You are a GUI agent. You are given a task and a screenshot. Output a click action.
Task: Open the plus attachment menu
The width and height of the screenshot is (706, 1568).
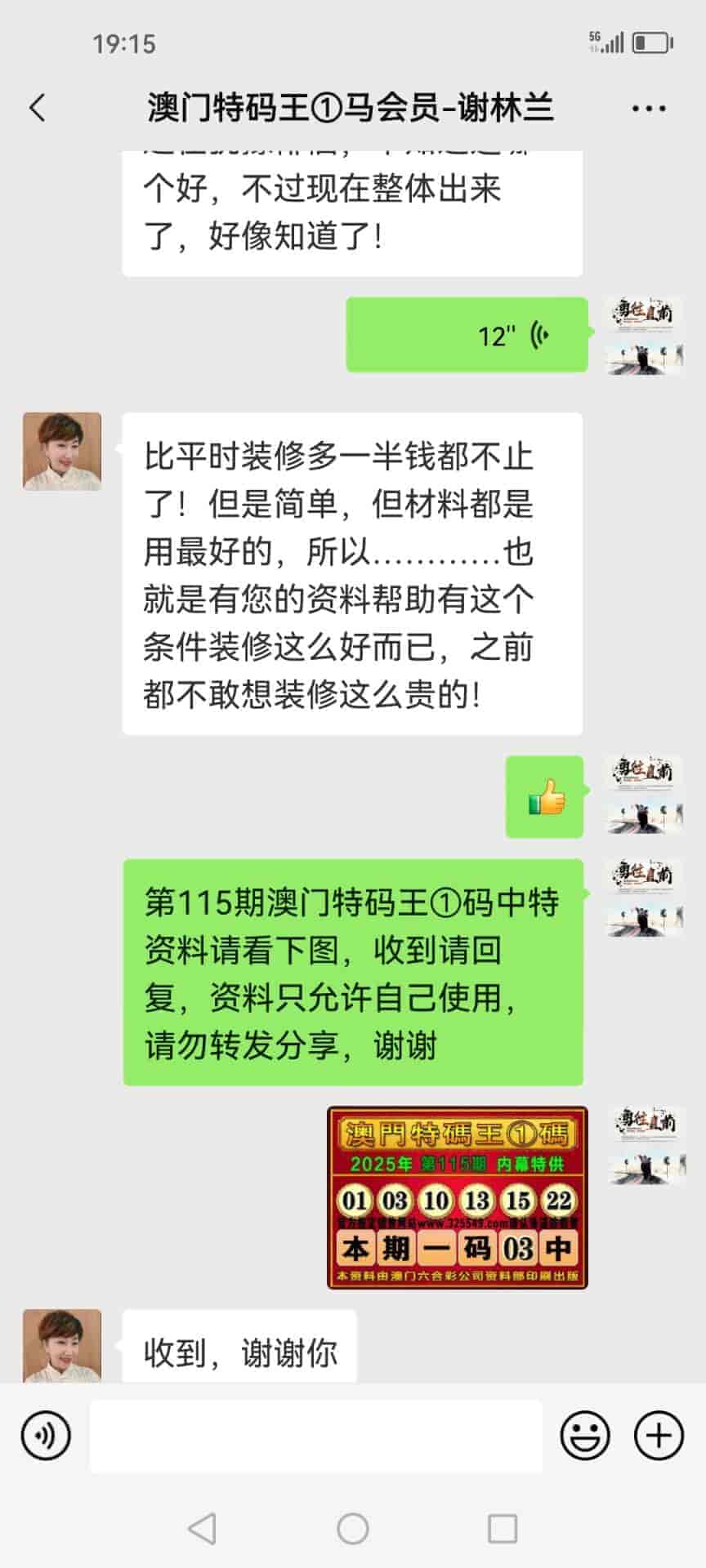point(659,1435)
